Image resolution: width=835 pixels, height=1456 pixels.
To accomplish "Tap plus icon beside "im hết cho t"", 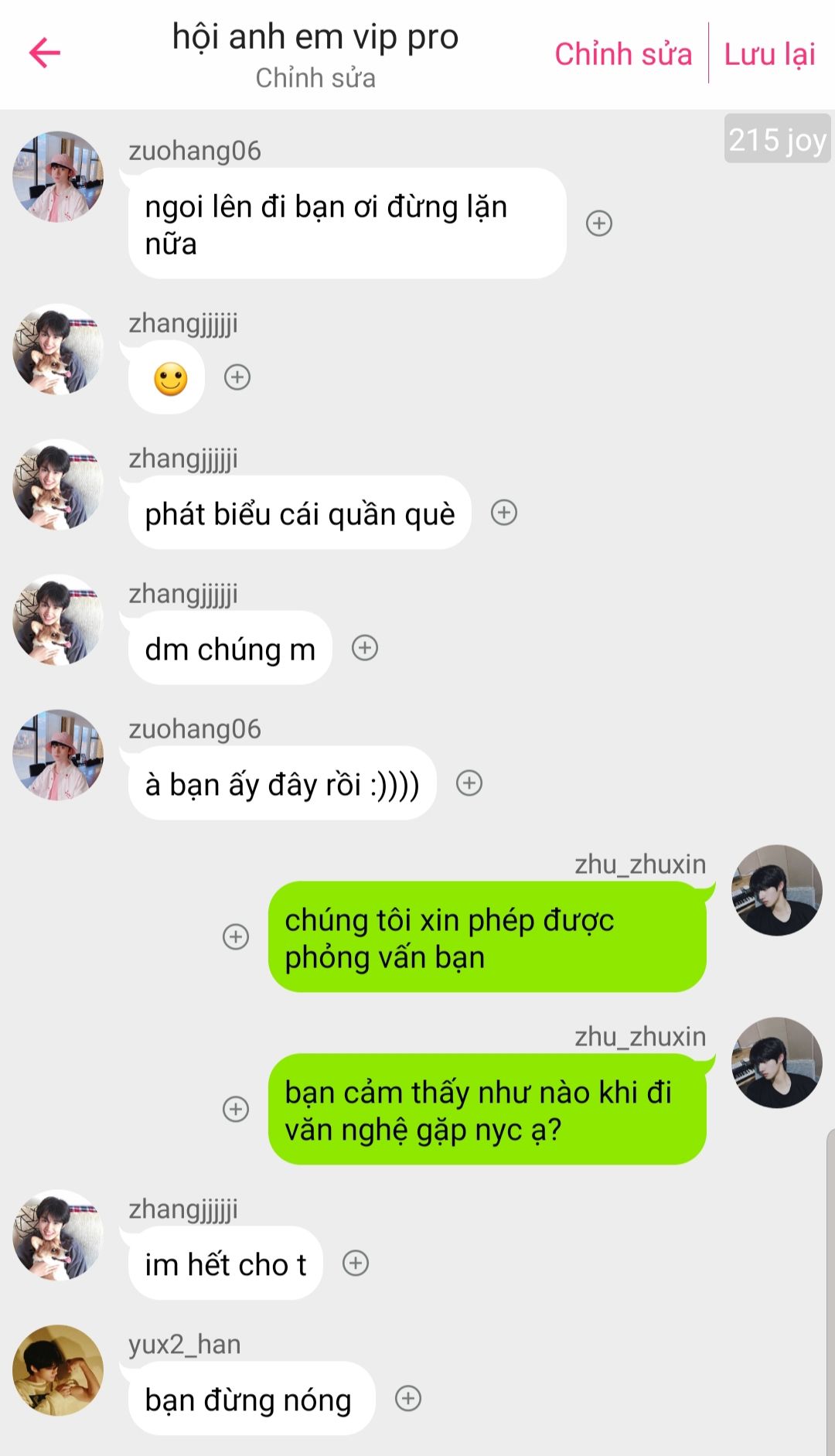I will pyautogui.click(x=356, y=1263).
